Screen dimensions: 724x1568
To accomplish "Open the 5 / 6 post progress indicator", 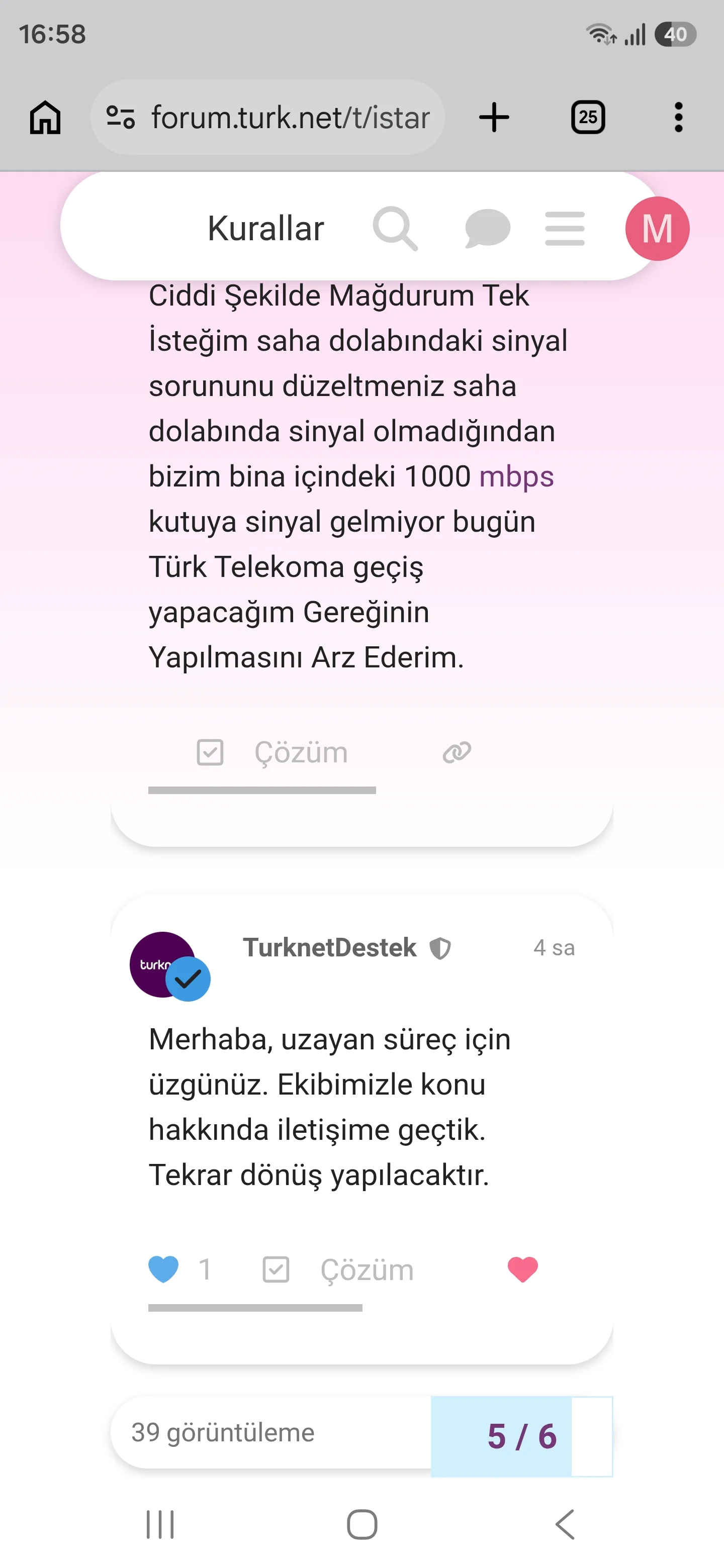I will point(522,1436).
